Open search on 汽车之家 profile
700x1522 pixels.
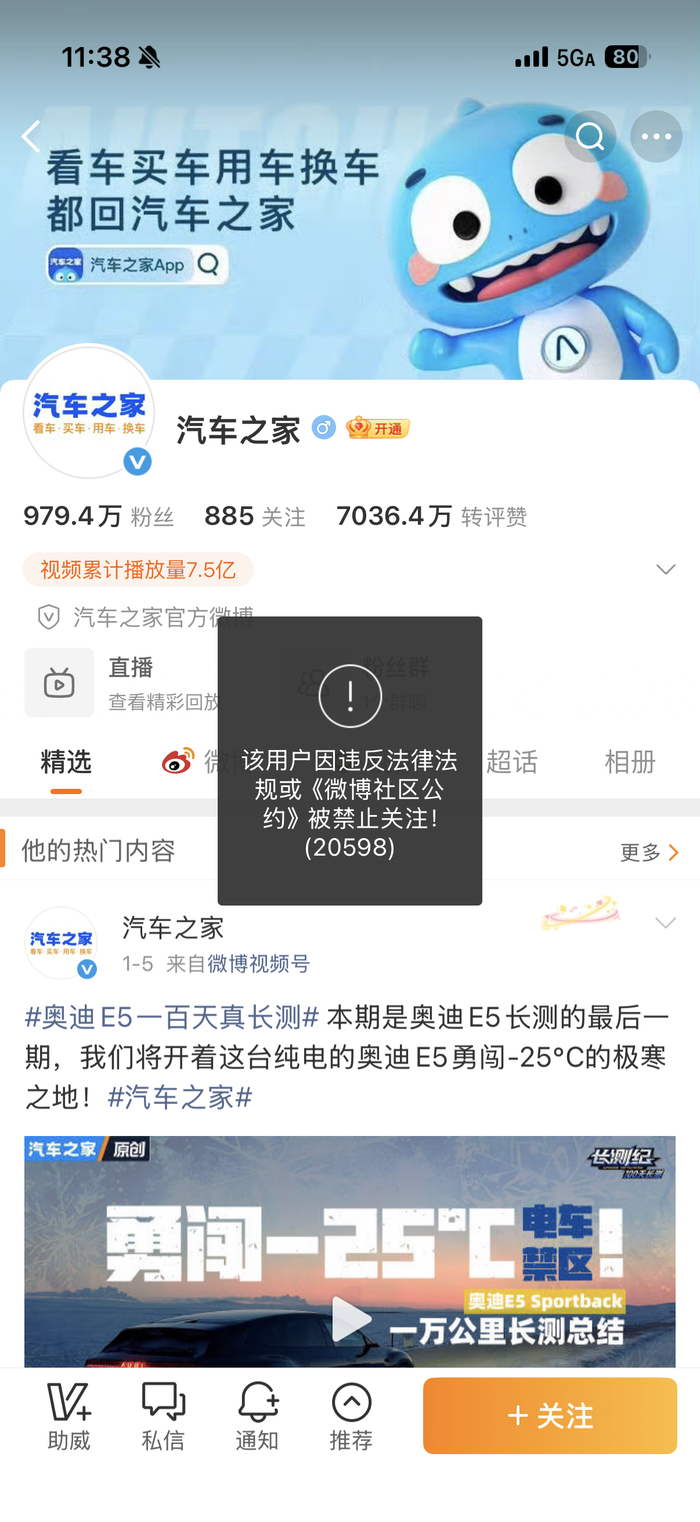click(x=590, y=136)
